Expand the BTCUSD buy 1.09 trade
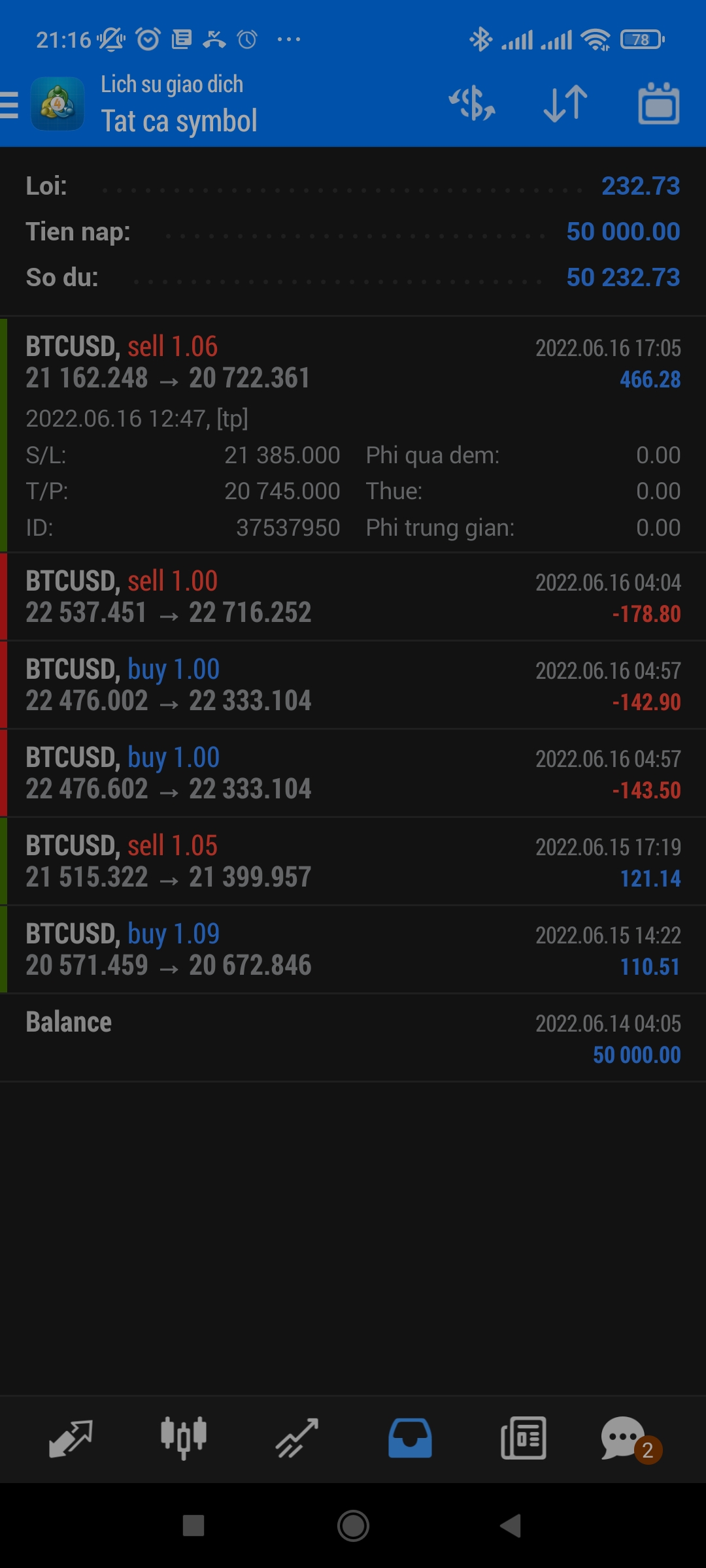 tap(353, 949)
